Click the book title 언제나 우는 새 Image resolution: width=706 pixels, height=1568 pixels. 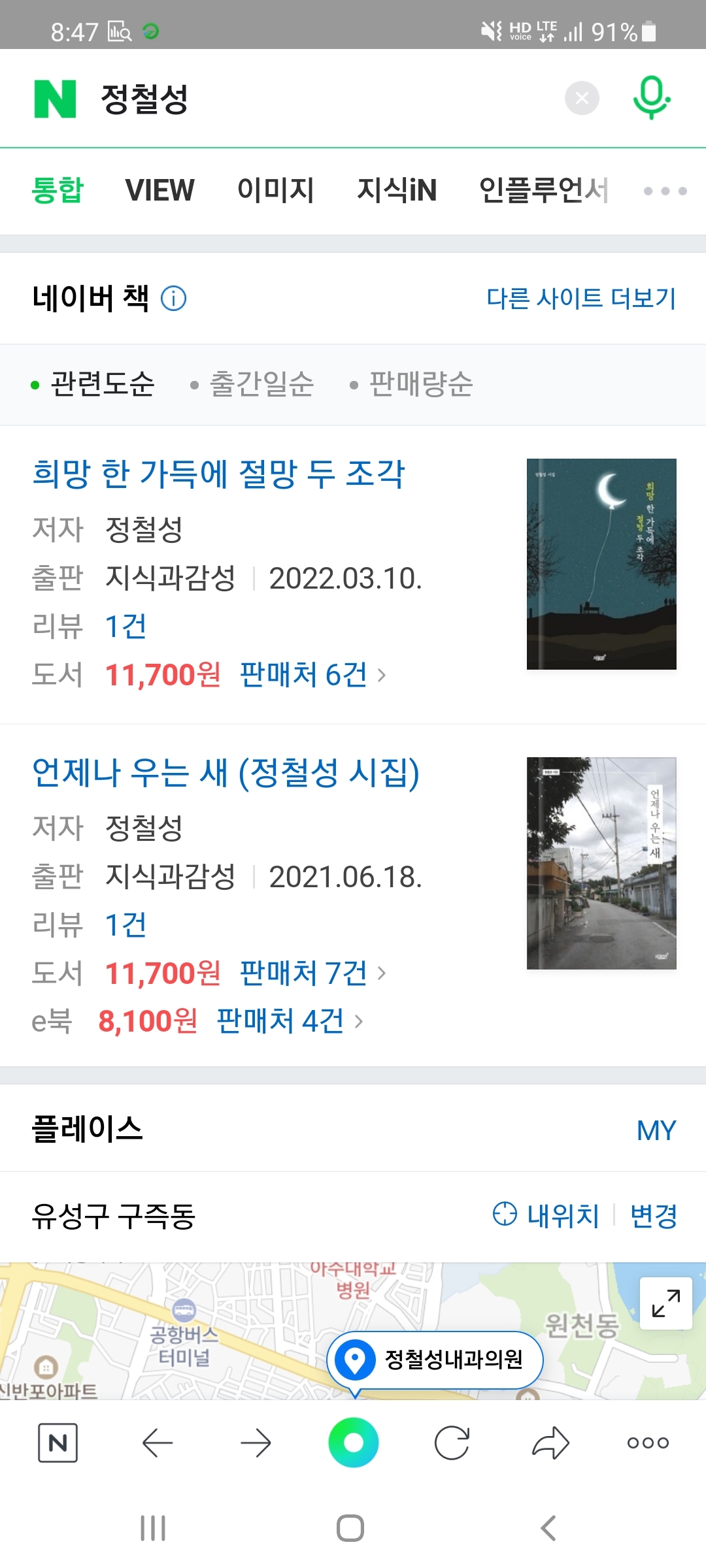pyautogui.click(x=227, y=774)
